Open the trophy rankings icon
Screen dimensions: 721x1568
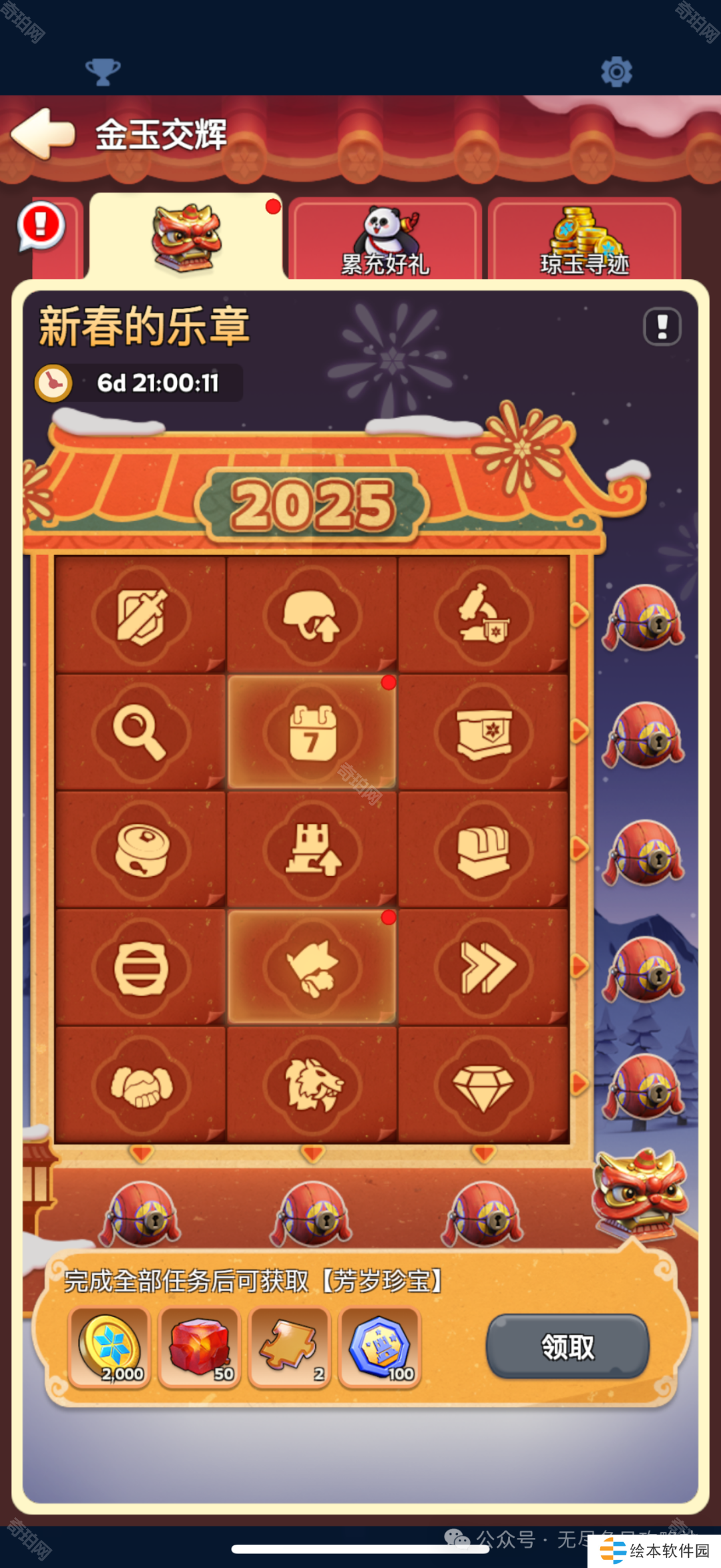click(x=103, y=71)
